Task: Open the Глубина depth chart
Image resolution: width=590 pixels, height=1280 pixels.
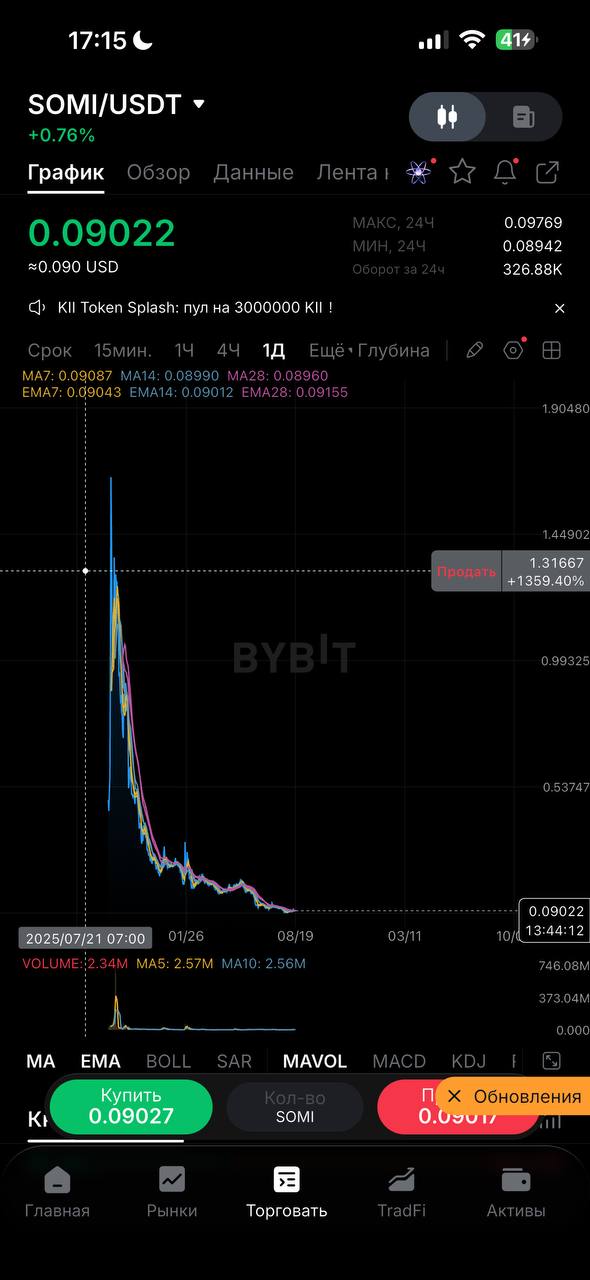Action: [394, 350]
